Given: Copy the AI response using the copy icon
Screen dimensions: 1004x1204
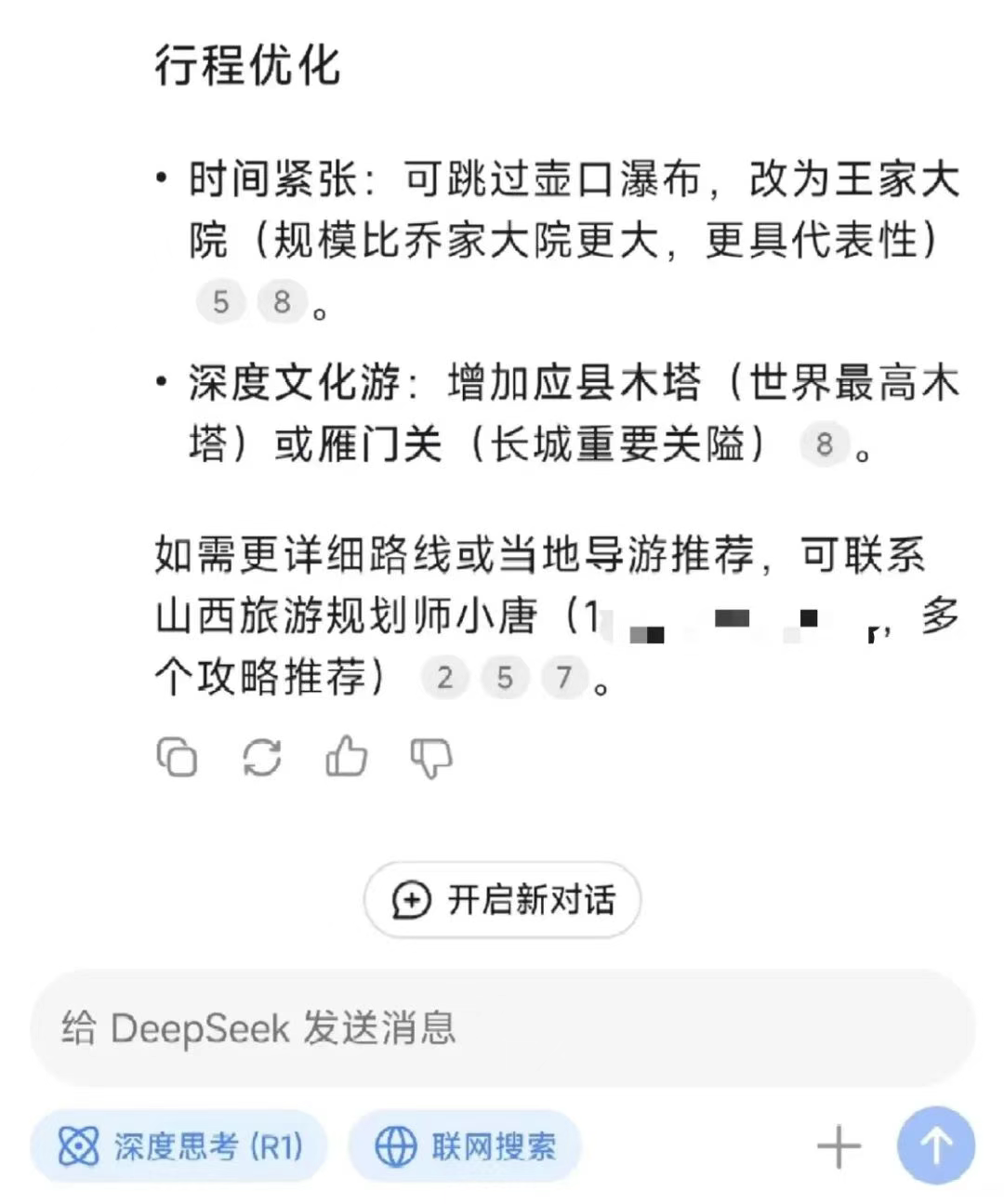Looking at the screenshot, I should [179, 758].
